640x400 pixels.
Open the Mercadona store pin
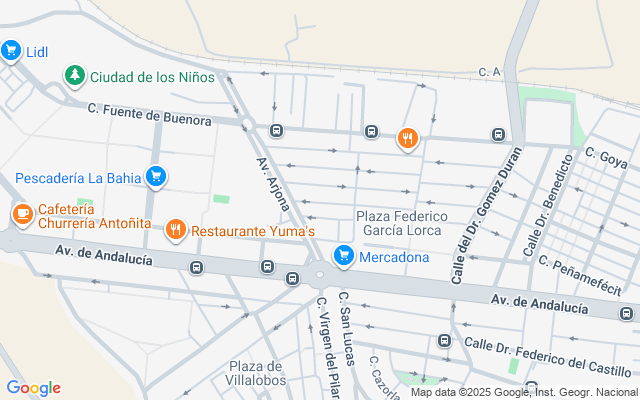tap(344, 256)
